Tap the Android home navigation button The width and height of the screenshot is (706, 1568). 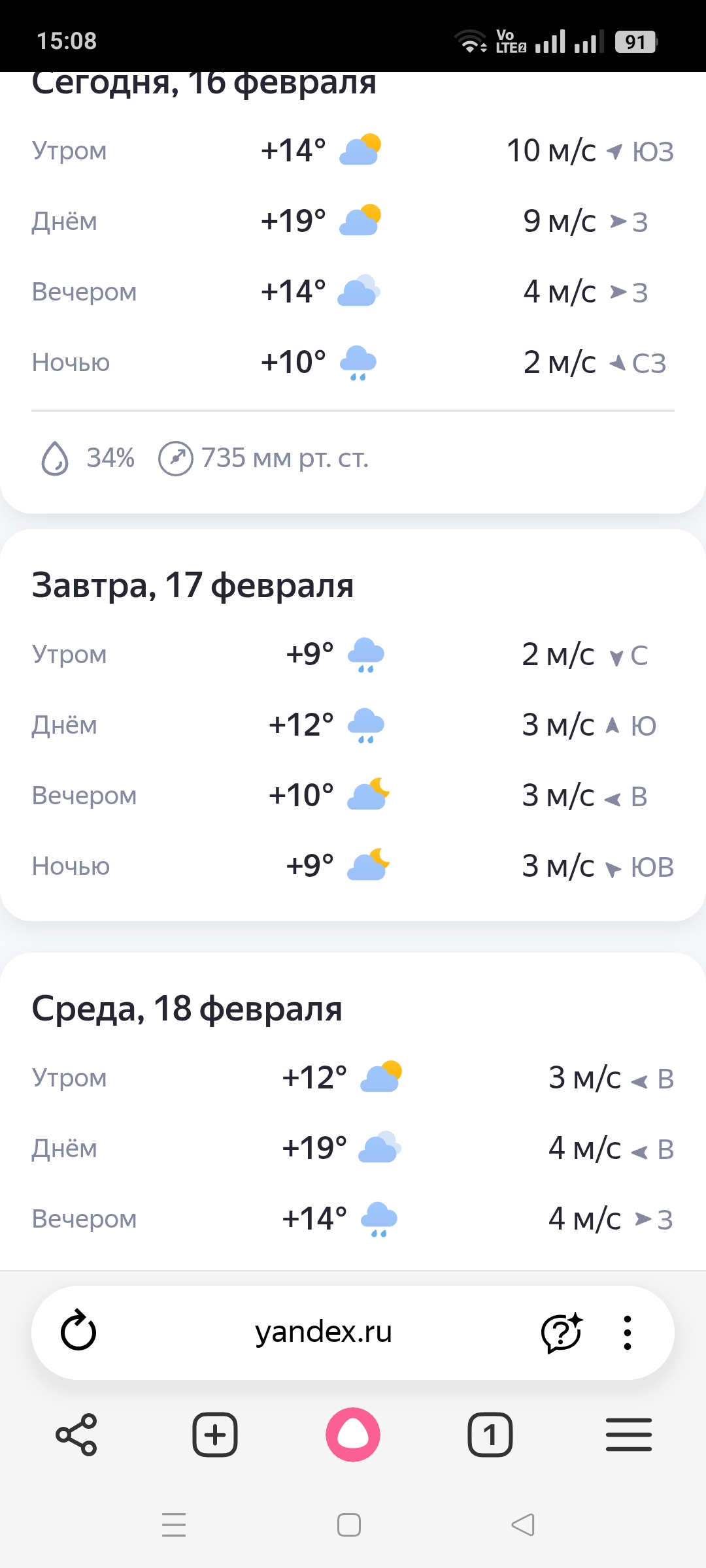click(x=348, y=1525)
